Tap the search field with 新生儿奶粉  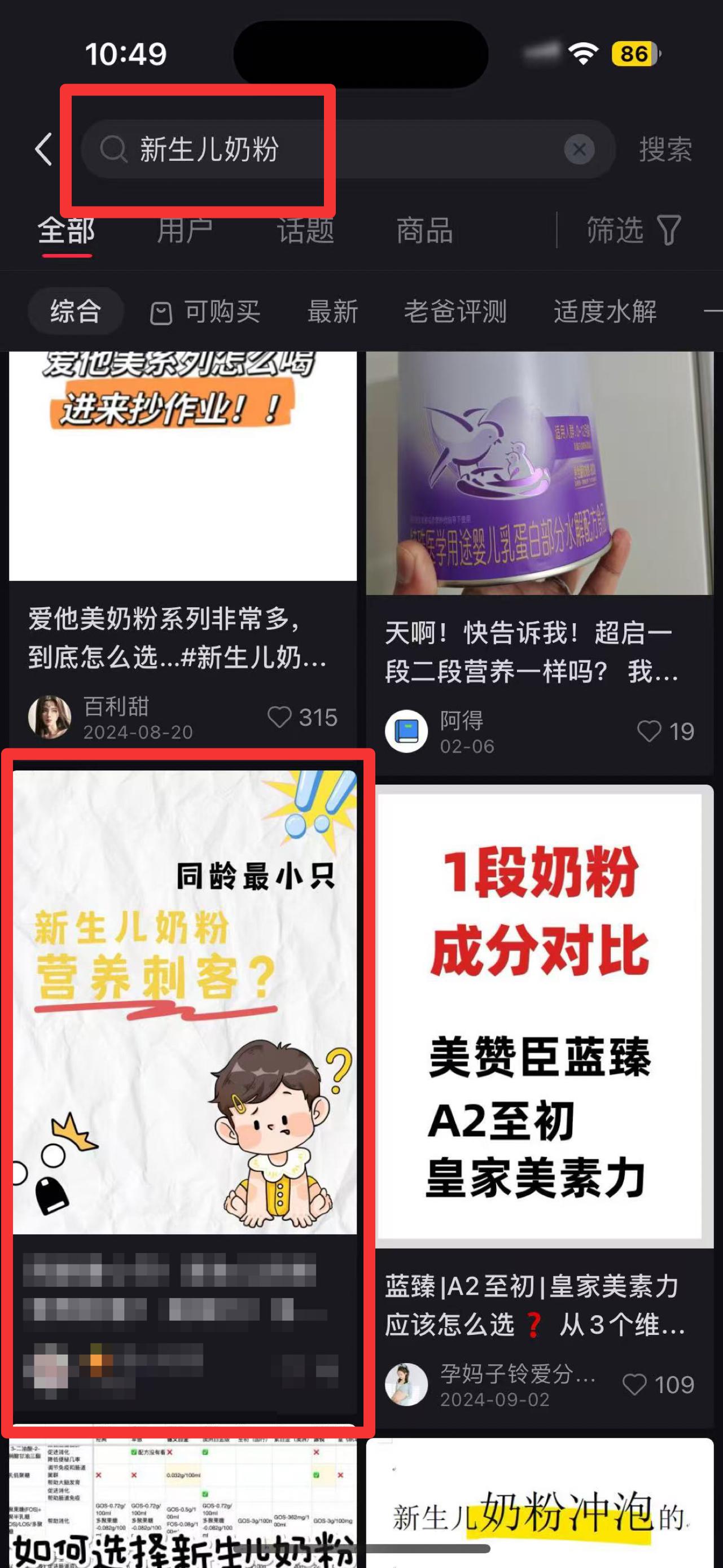pyautogui.click(x=347, y=149)
